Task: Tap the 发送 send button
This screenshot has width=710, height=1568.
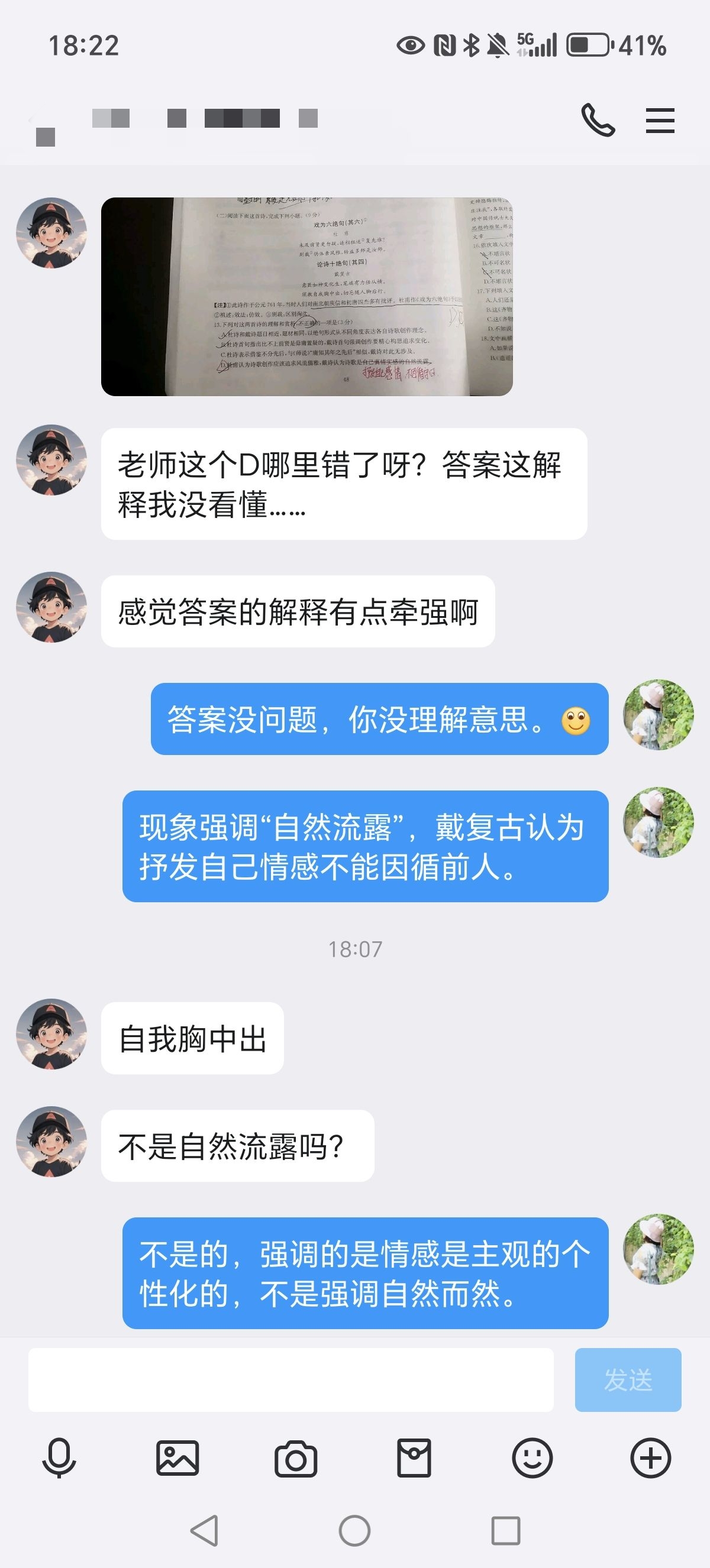Action: pyautogui.click(x=627, y=1379)
